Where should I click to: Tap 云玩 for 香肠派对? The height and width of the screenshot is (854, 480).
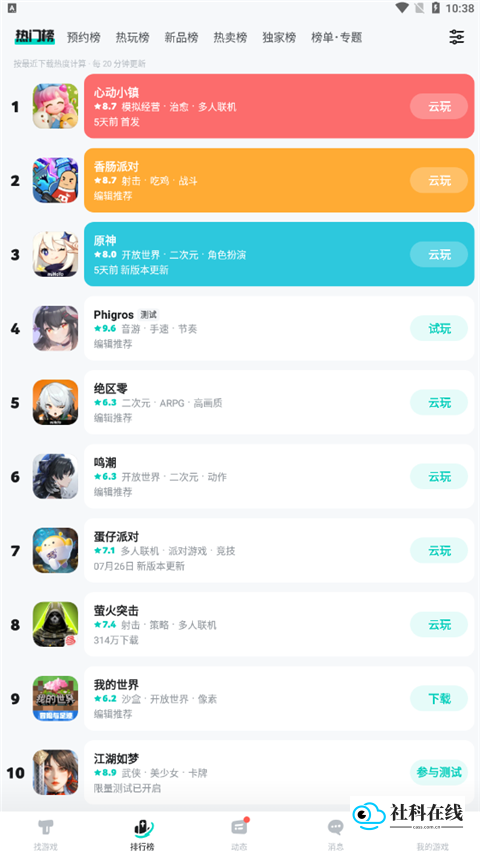(439, 180)
